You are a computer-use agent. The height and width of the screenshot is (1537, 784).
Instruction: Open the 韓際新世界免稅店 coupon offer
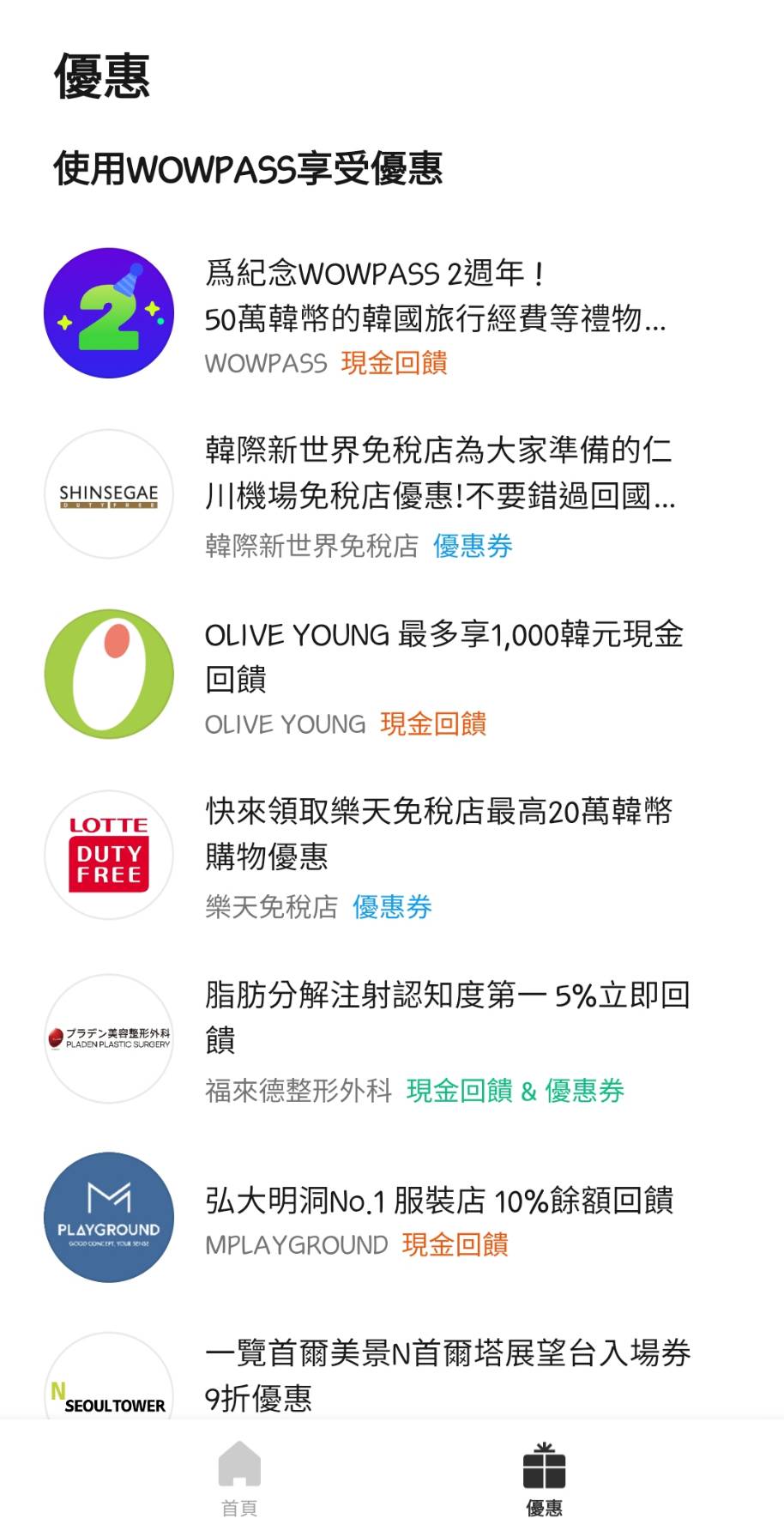point(392,495)
